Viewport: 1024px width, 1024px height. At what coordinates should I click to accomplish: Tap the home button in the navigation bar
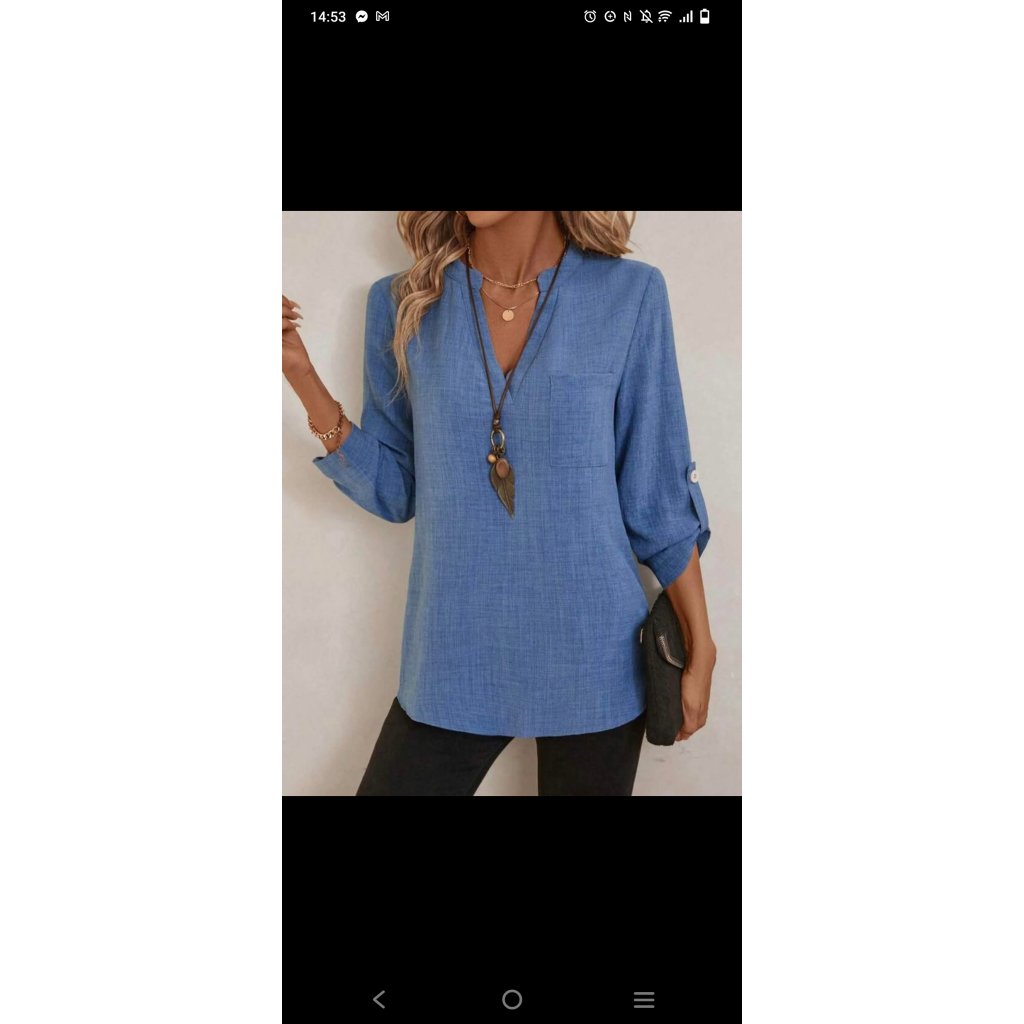pyautogui.click(x=512, y=999)
